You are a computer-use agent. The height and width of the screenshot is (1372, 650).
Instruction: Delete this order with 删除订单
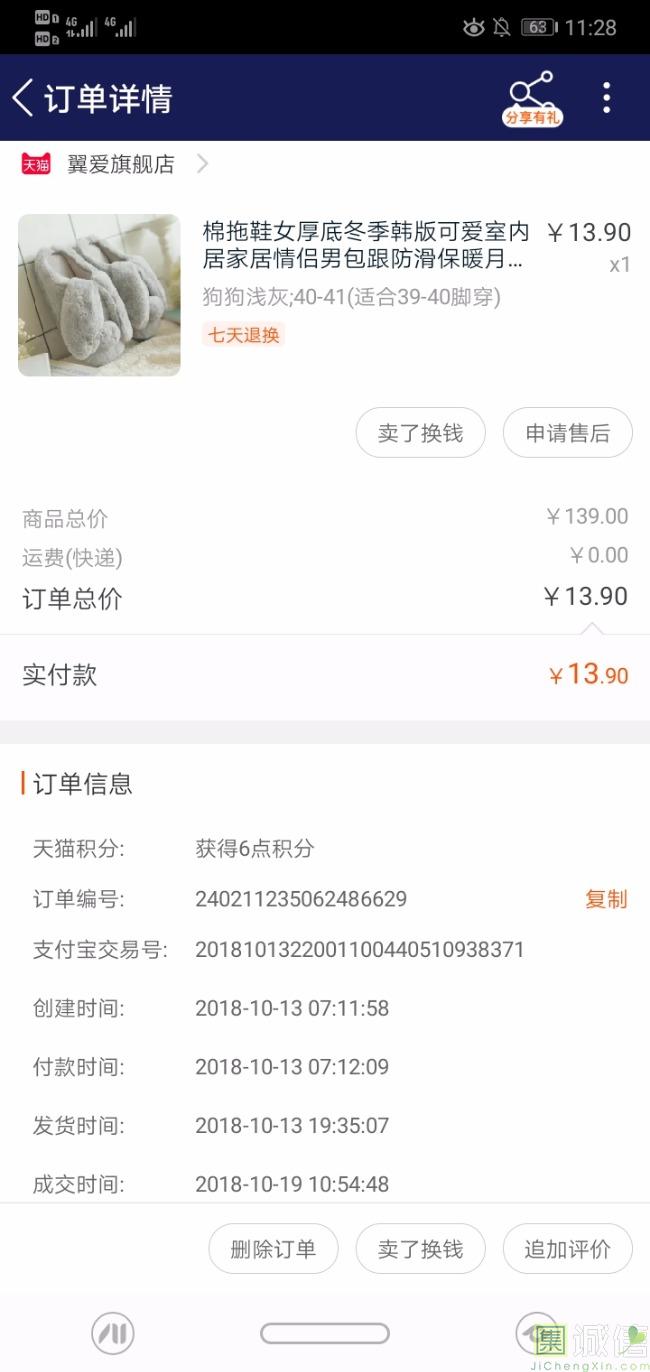click(273, 1249)
